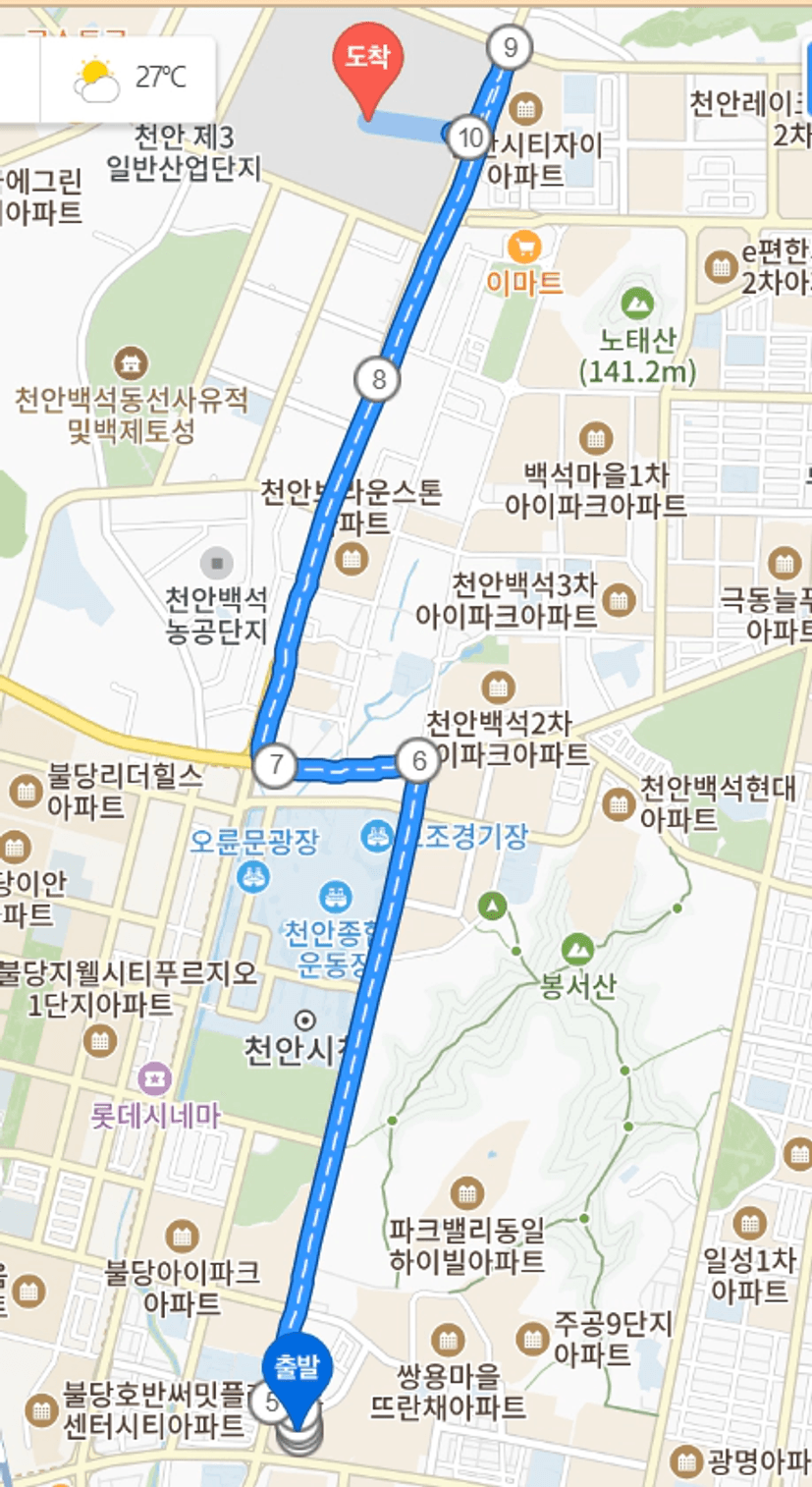The image size is (812, 1487).
Task: Tap the 롯데시네마 cinema marker
Action: [x=156, y=1078]
